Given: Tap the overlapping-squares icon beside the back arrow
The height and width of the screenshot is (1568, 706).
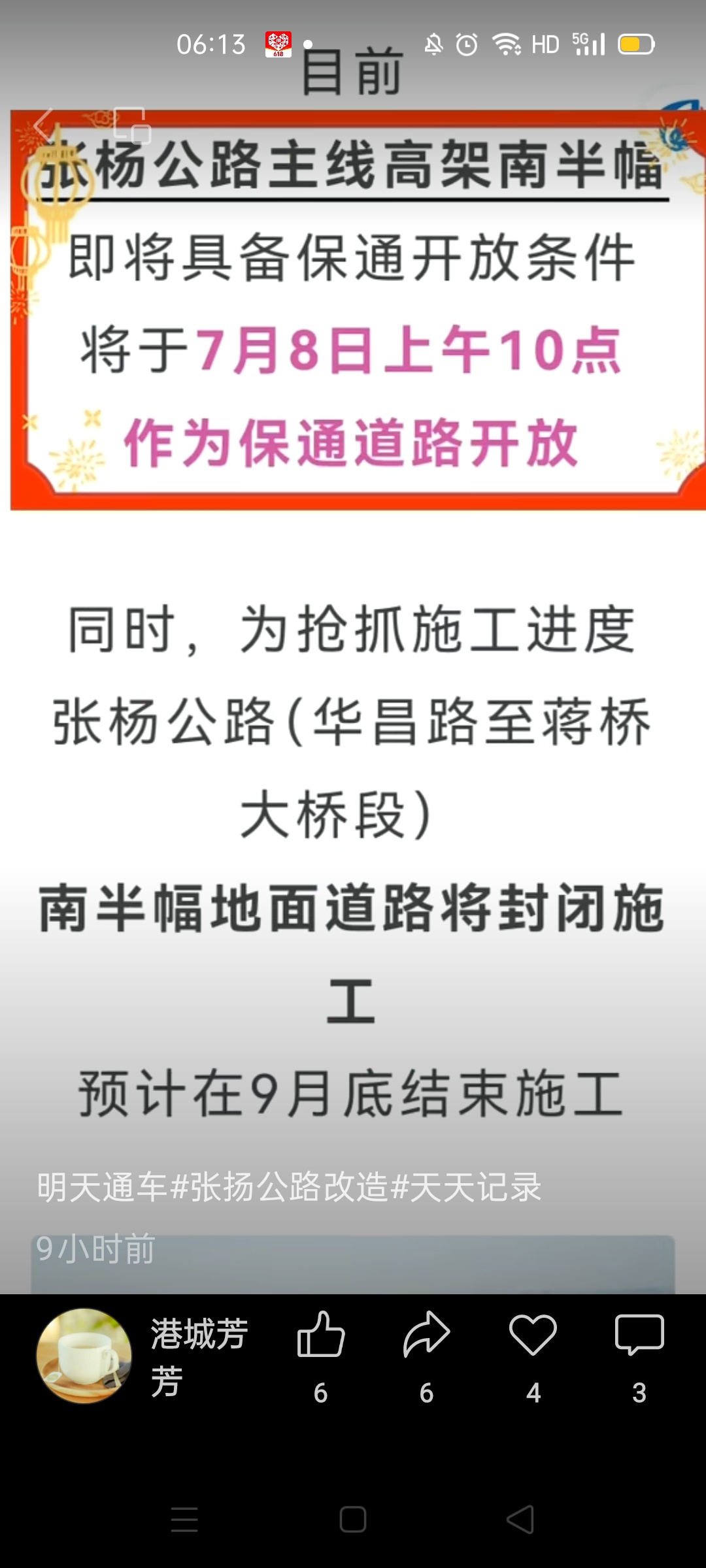Looking at the screenshot, I should pyautogui.click(x=132, y=125).
